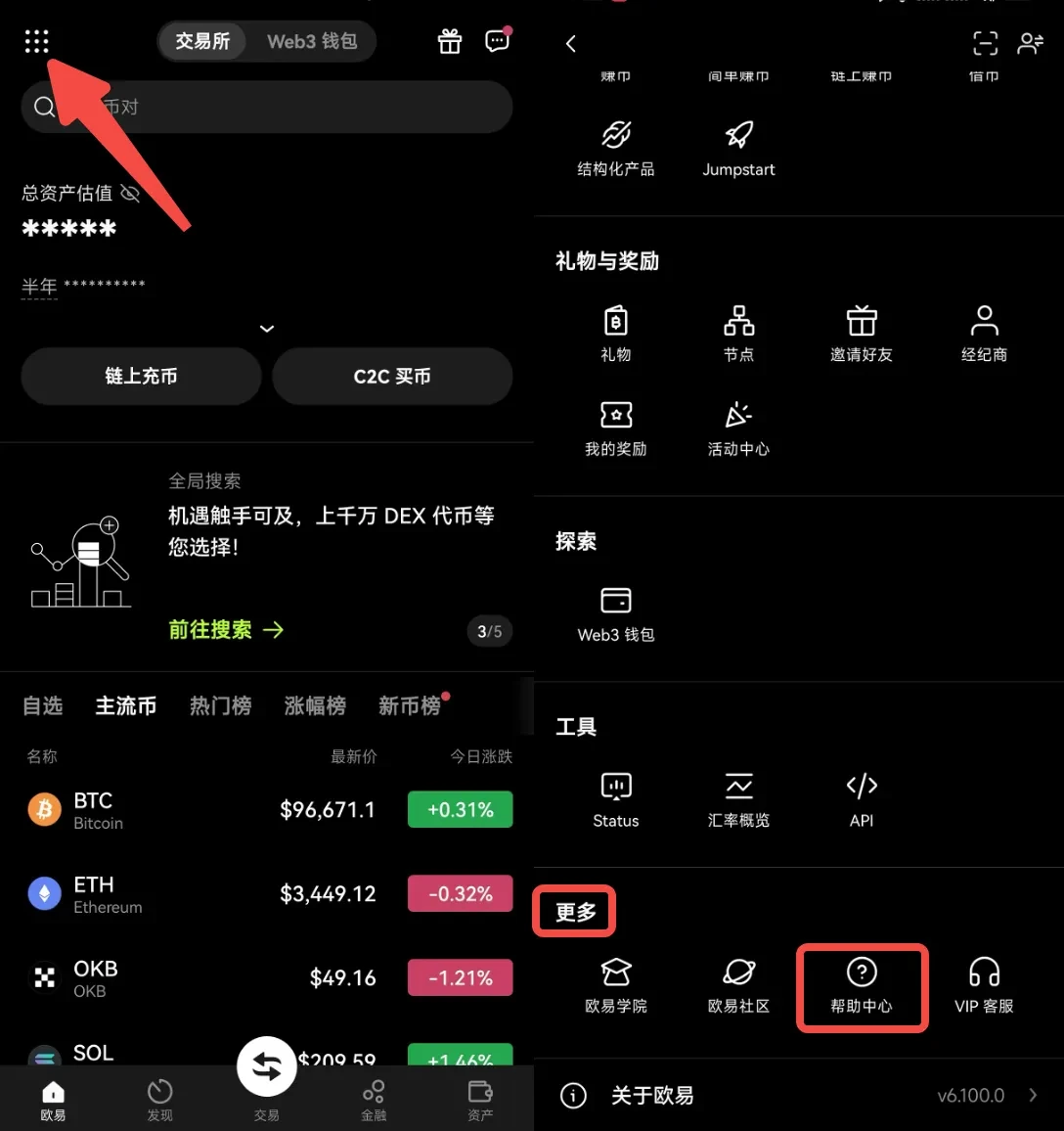
Task: Open the 关于欧易 row
Action: (x=798, y=1096)
